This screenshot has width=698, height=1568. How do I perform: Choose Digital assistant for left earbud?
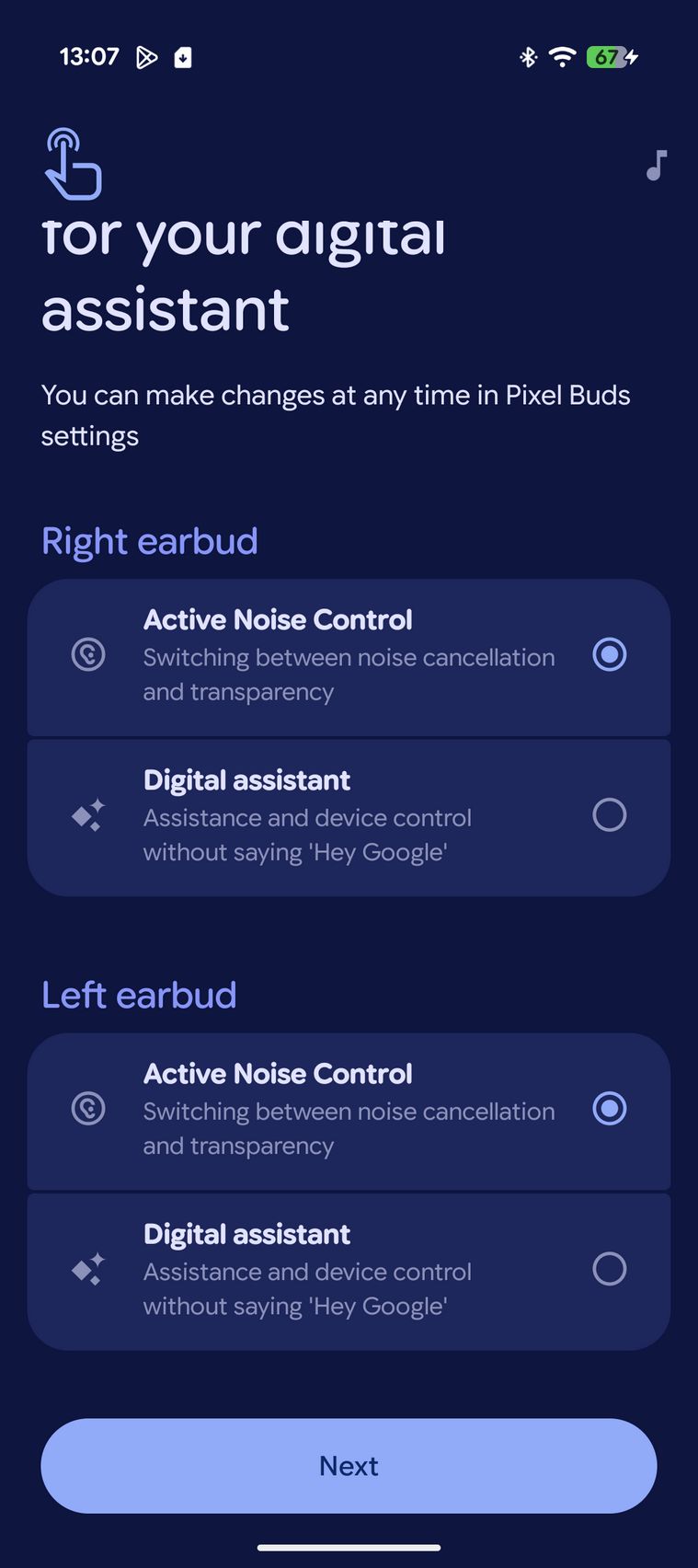(x=609, y=1269)
